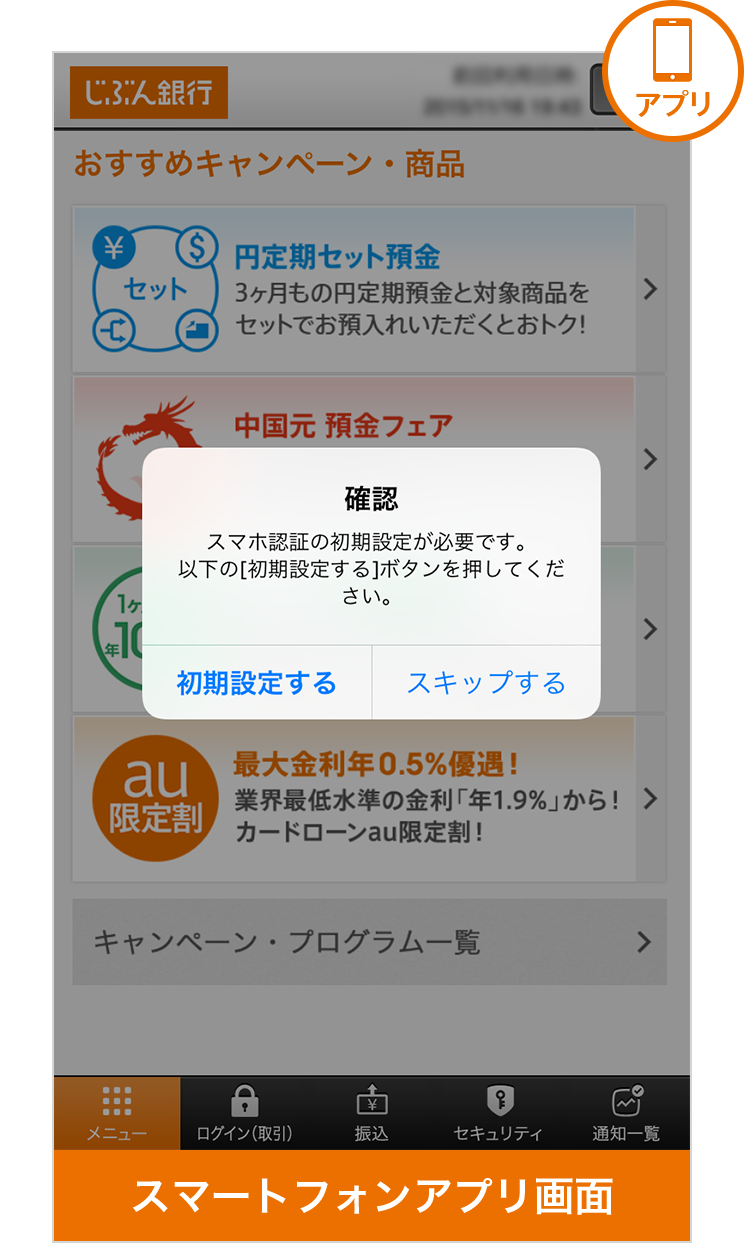Open キャンペーン・プログラム一覧 row
744x1244 pixels.
tap(368, 942)
